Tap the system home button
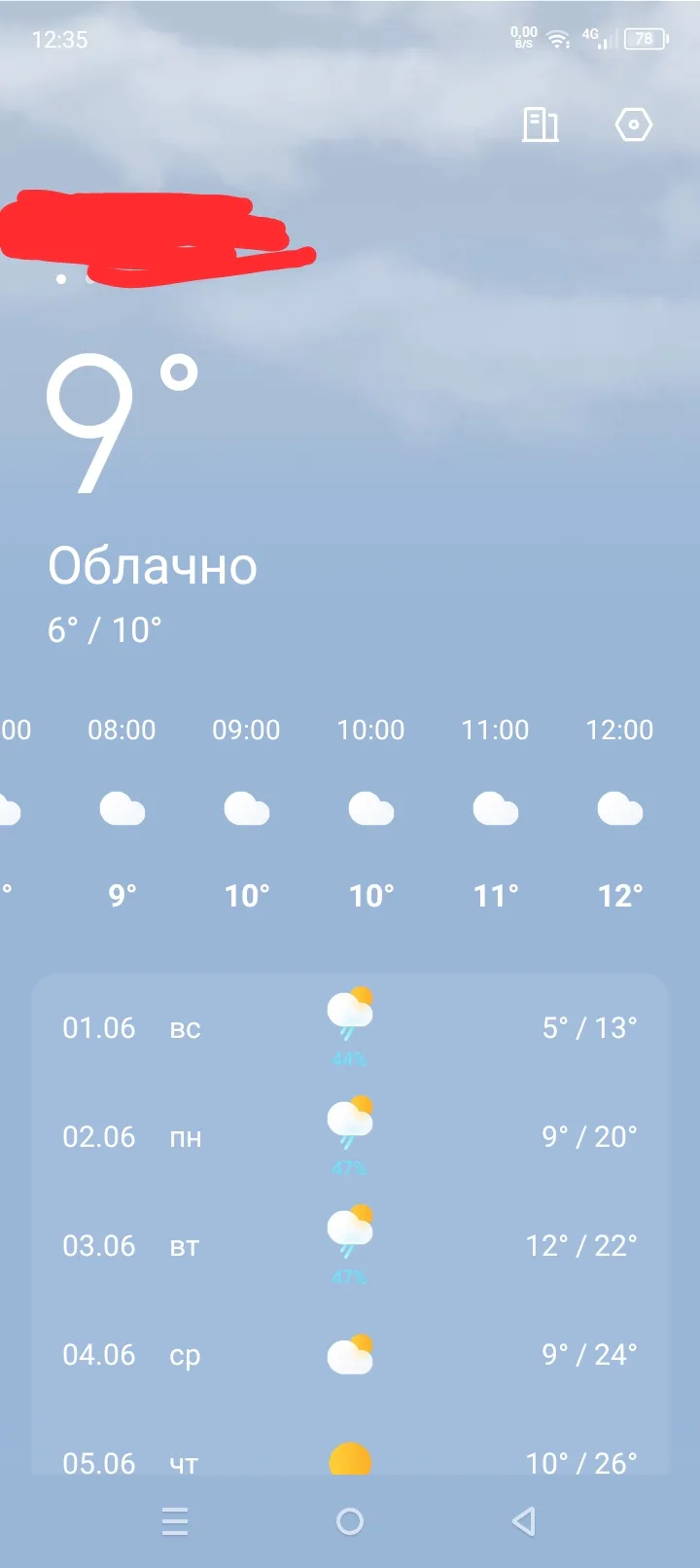Screen dimensions: 700x1568 point(350,1521)
